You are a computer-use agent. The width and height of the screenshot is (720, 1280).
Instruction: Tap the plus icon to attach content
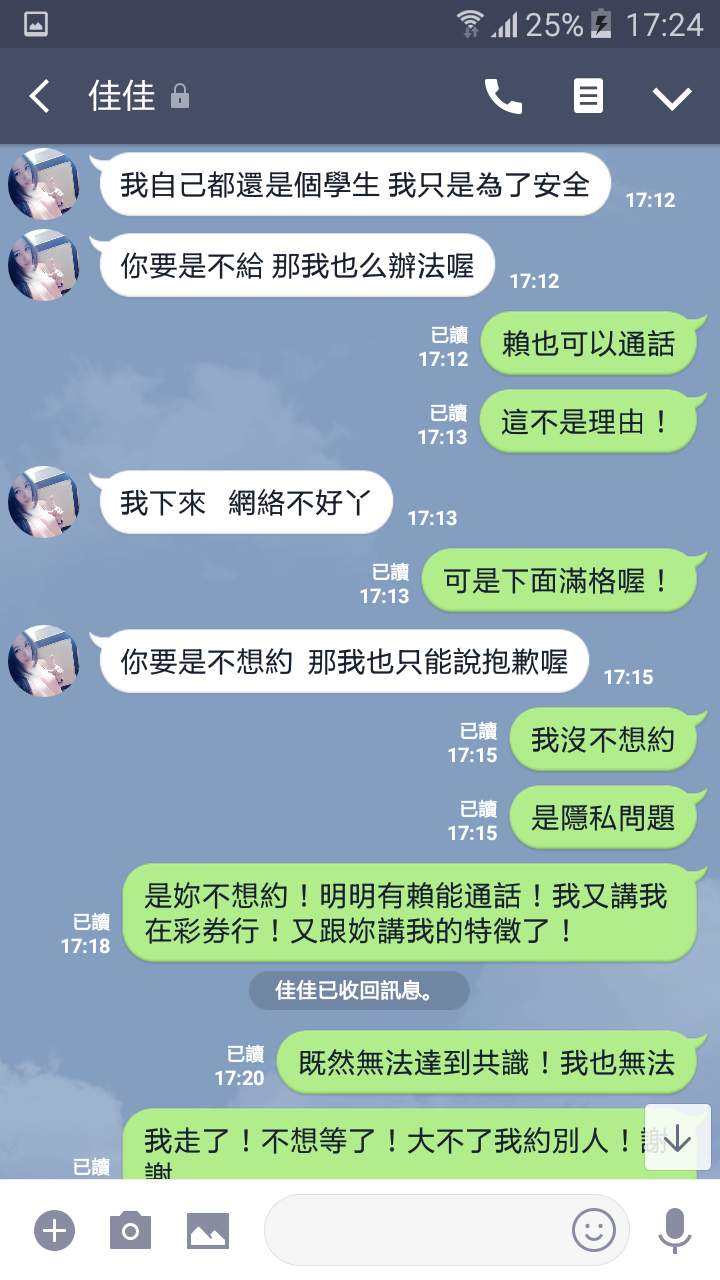pos(54,1232)
